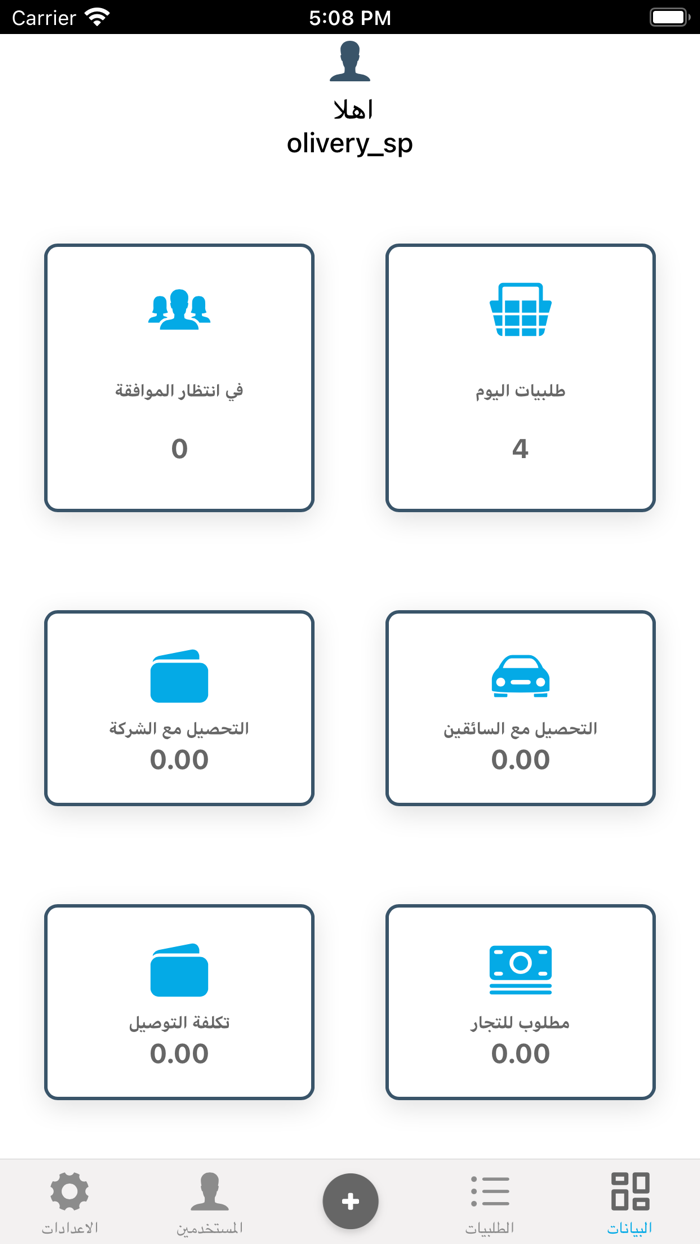Switch to the الطلبيات tab
Image resolution: width=700 pixels, height=1244 pixels.
490,1203
